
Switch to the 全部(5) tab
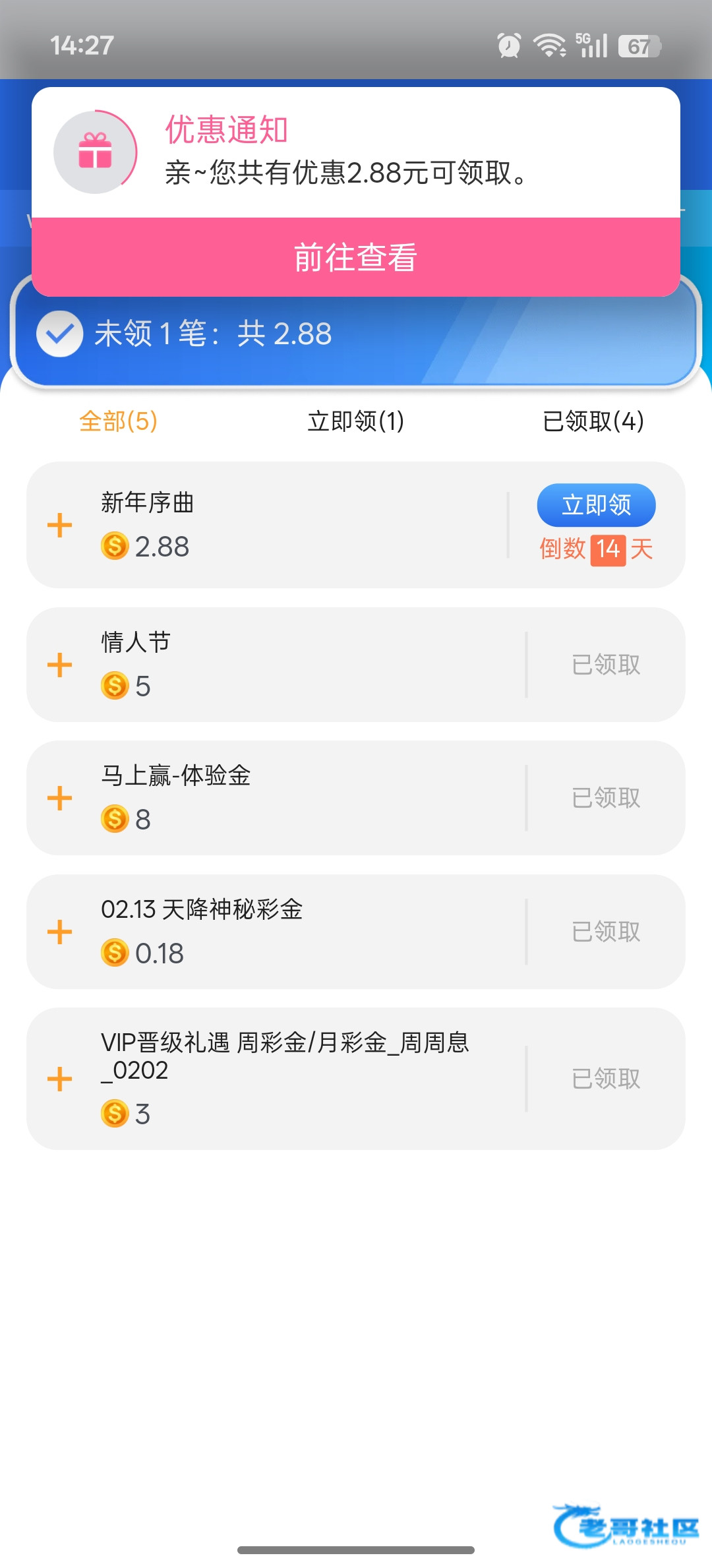coord(118,421)
